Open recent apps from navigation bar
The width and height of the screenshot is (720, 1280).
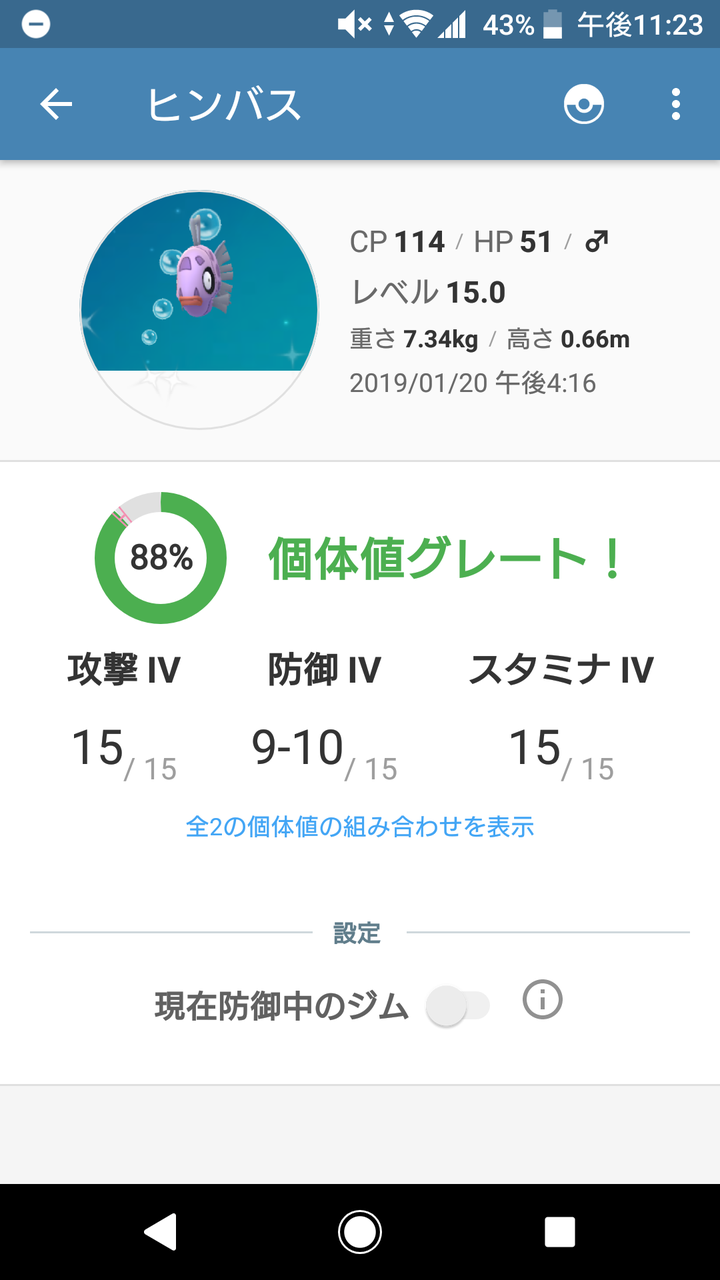(x=560, y=1232)
